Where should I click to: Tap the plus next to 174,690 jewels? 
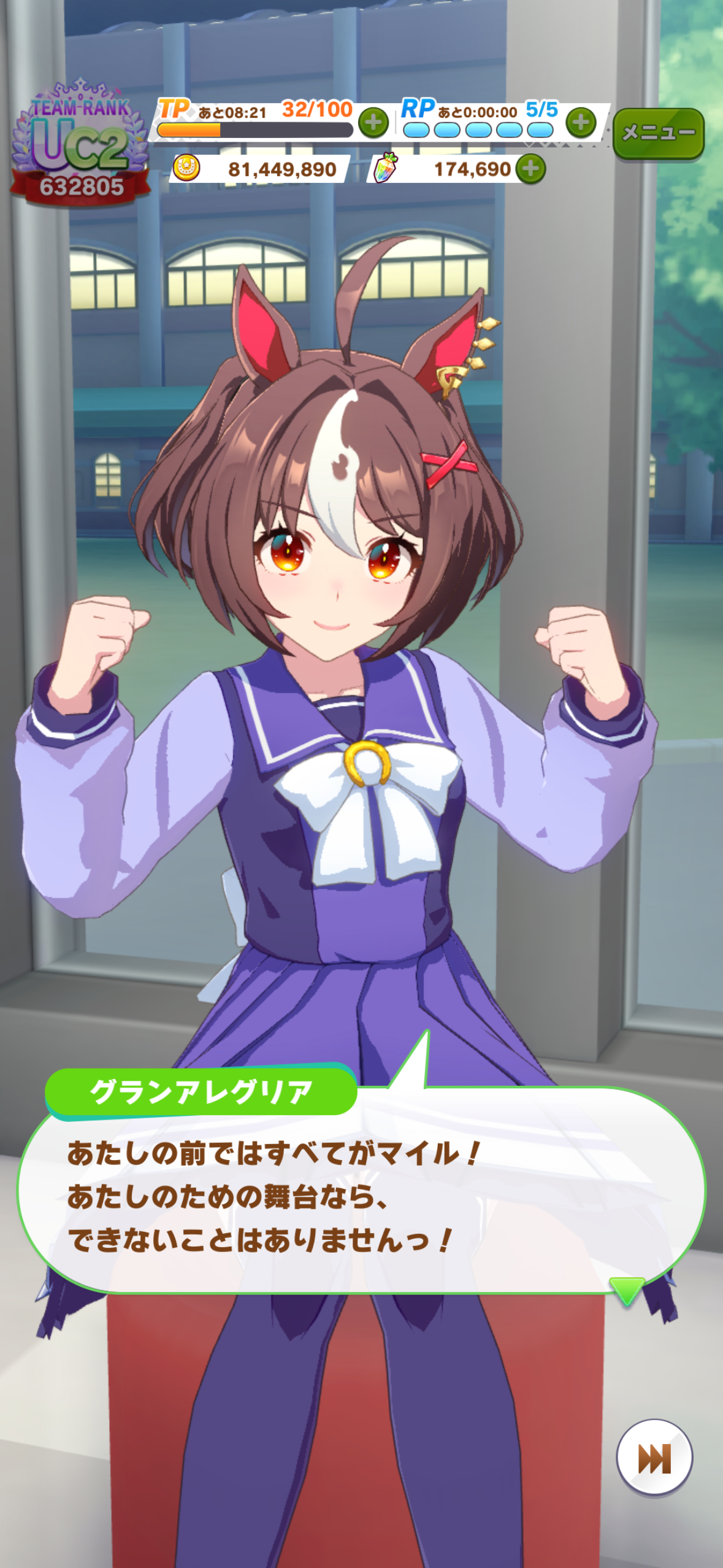pos(530,169)
